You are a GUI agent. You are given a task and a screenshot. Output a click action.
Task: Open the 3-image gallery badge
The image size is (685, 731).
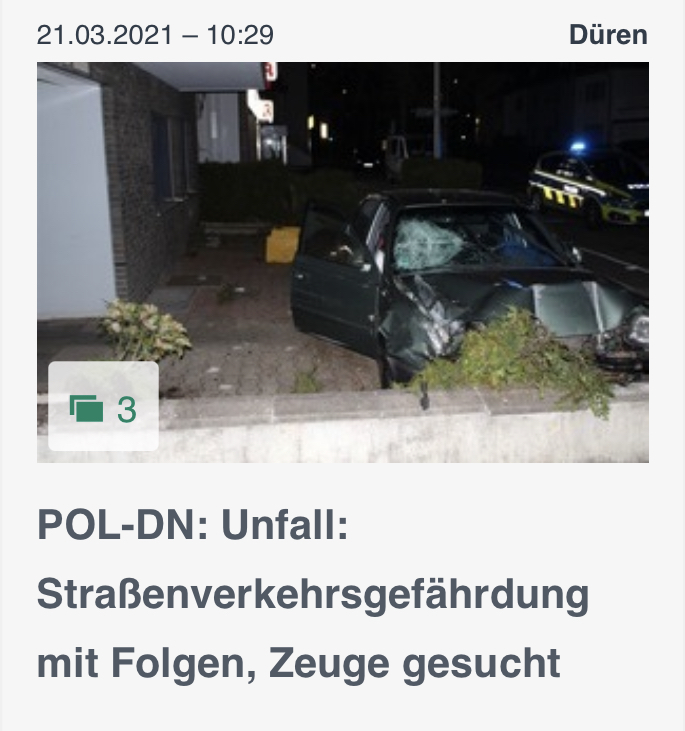[x=103, y=408]
